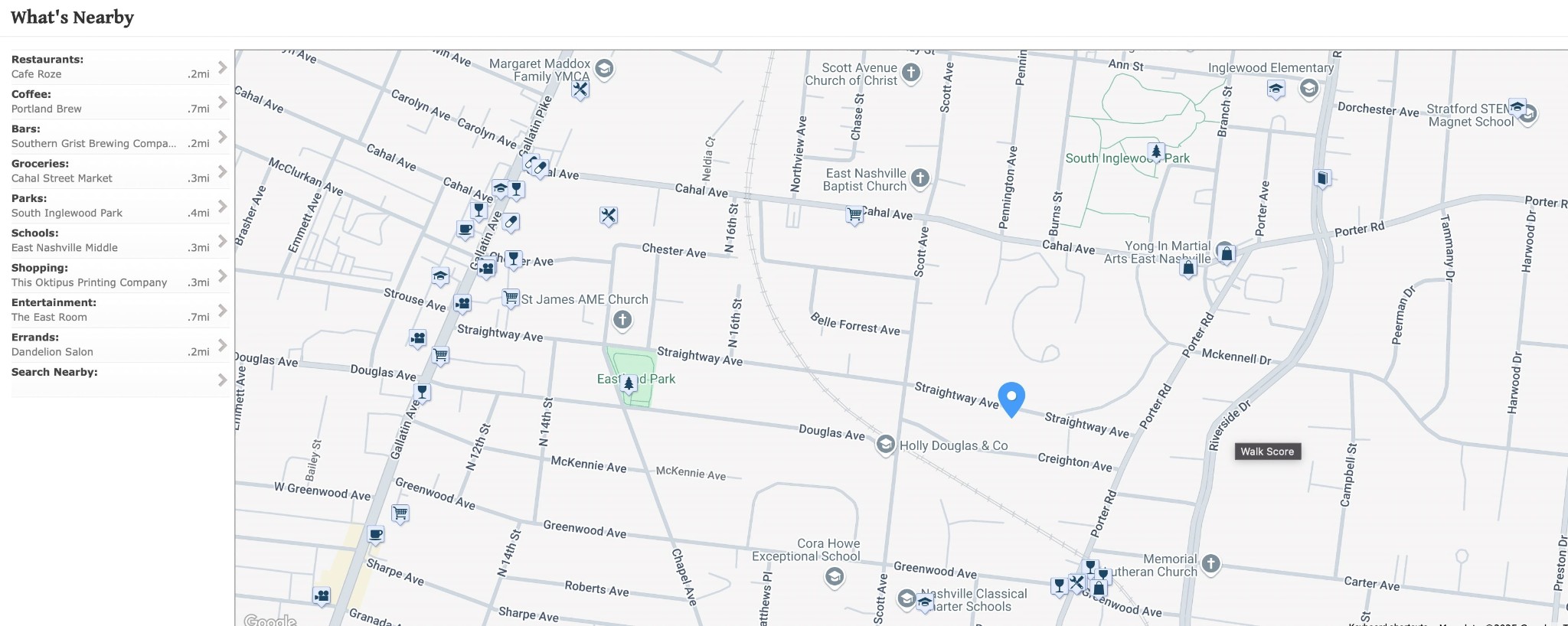The width and height of the screenshot is (1568, 626).
Task: Expand the Errands row for Dandelion Salon
Action: (119, 344)
